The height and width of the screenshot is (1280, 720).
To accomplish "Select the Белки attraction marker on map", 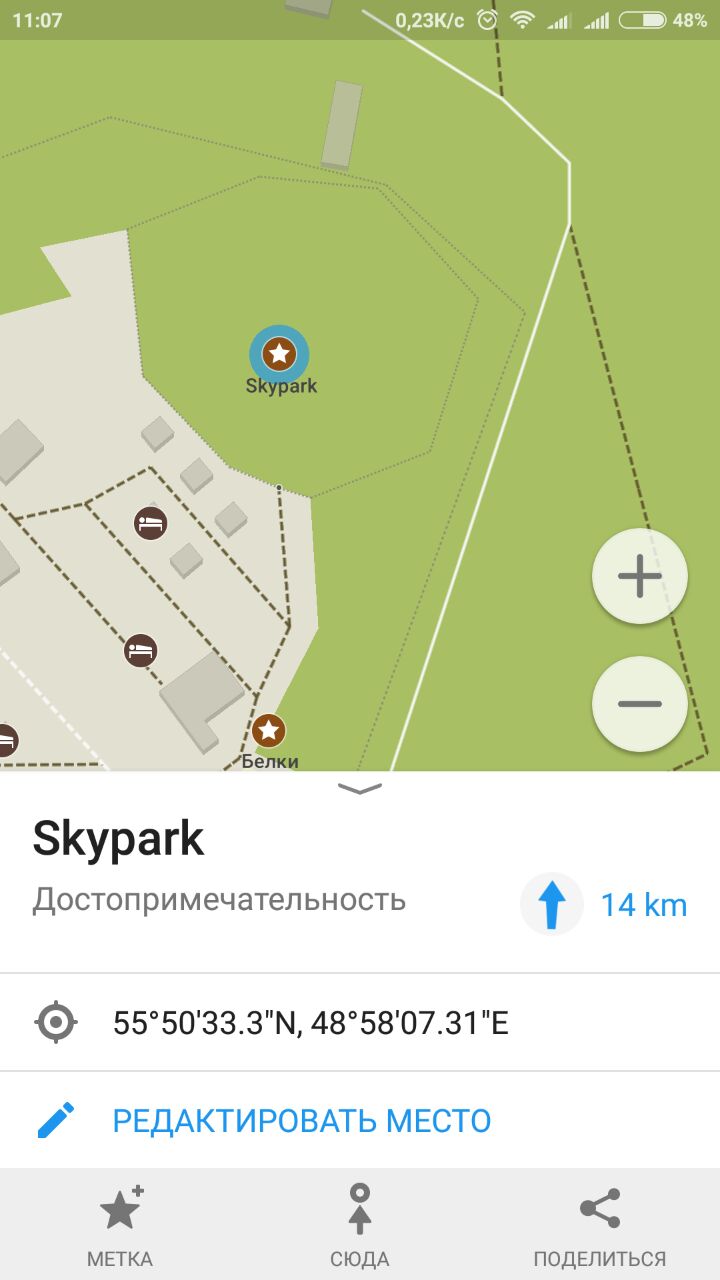I will point(269,731).
